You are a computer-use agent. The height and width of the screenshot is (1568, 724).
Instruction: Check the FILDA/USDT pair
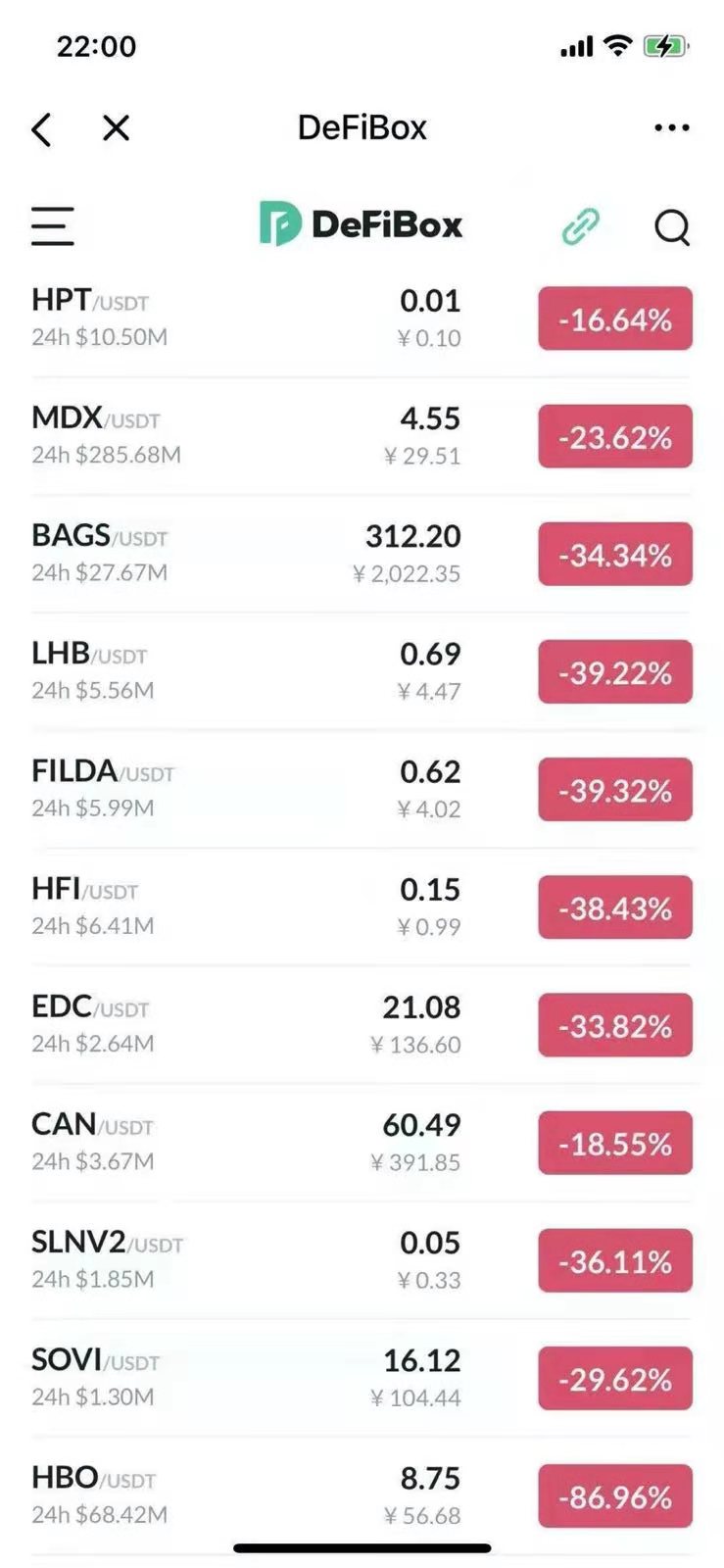click(x=245, y=789)
